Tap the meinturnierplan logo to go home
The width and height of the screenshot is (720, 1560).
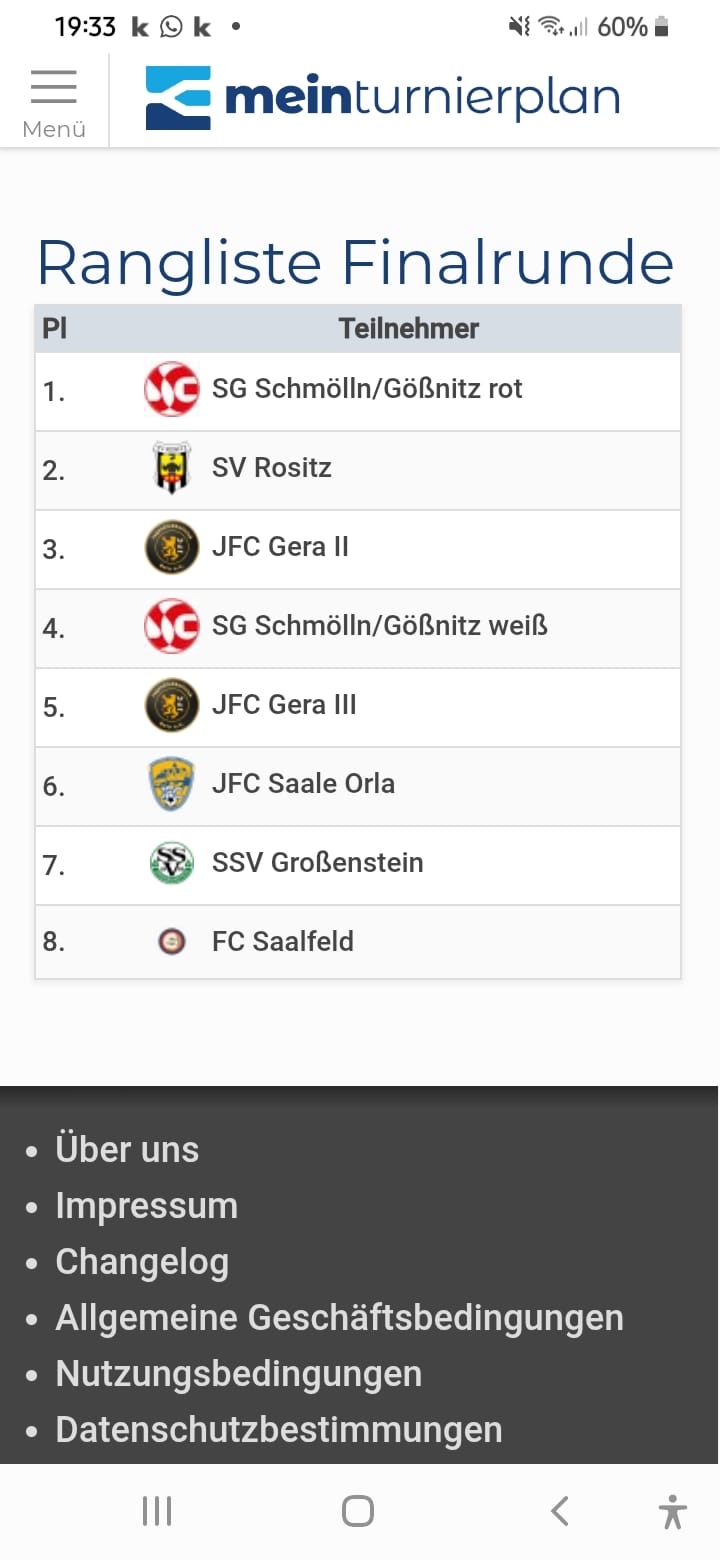pyautogui.click(x=382, y=98)
